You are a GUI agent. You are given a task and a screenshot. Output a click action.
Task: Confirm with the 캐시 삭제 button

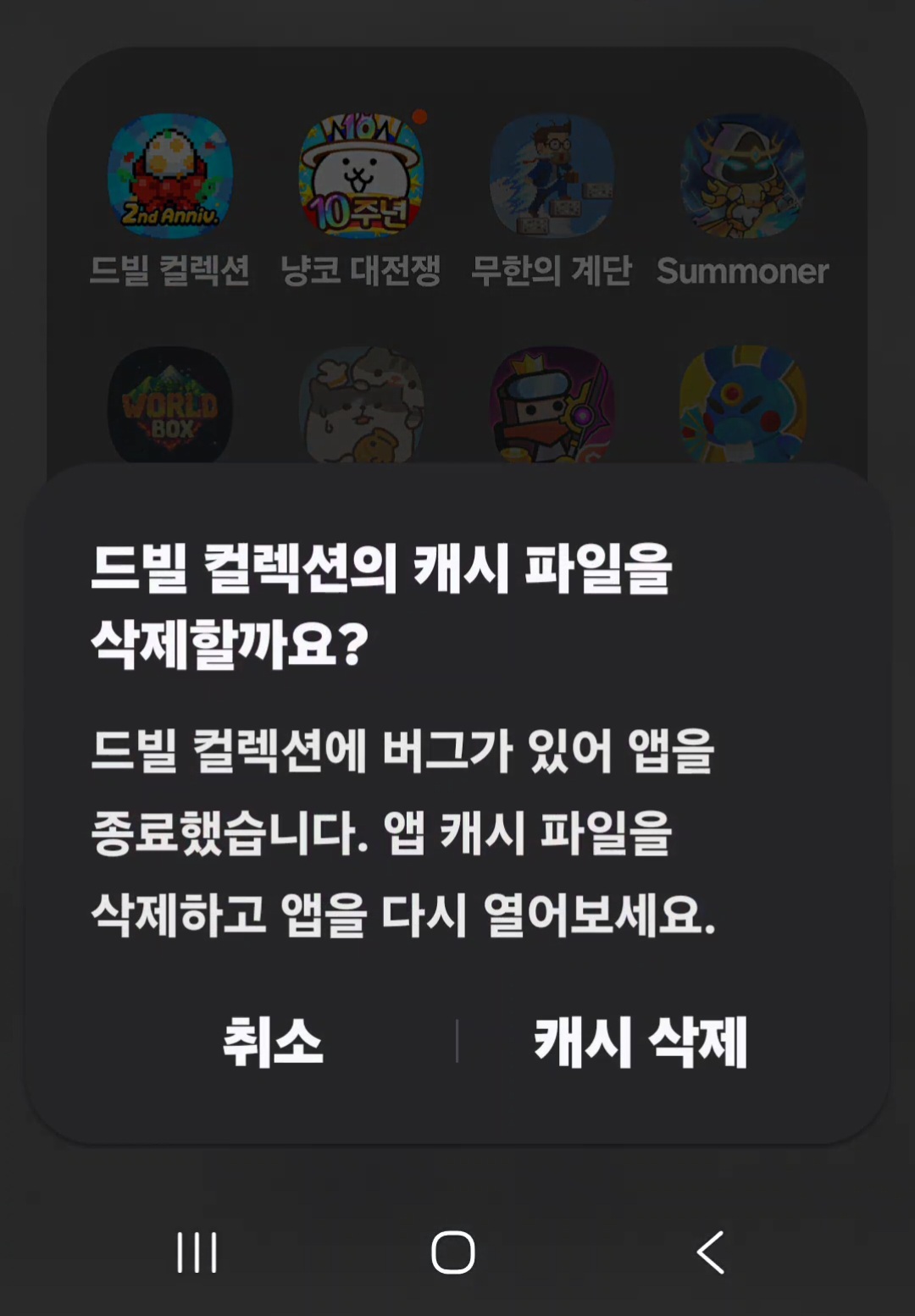(640, 1042)
